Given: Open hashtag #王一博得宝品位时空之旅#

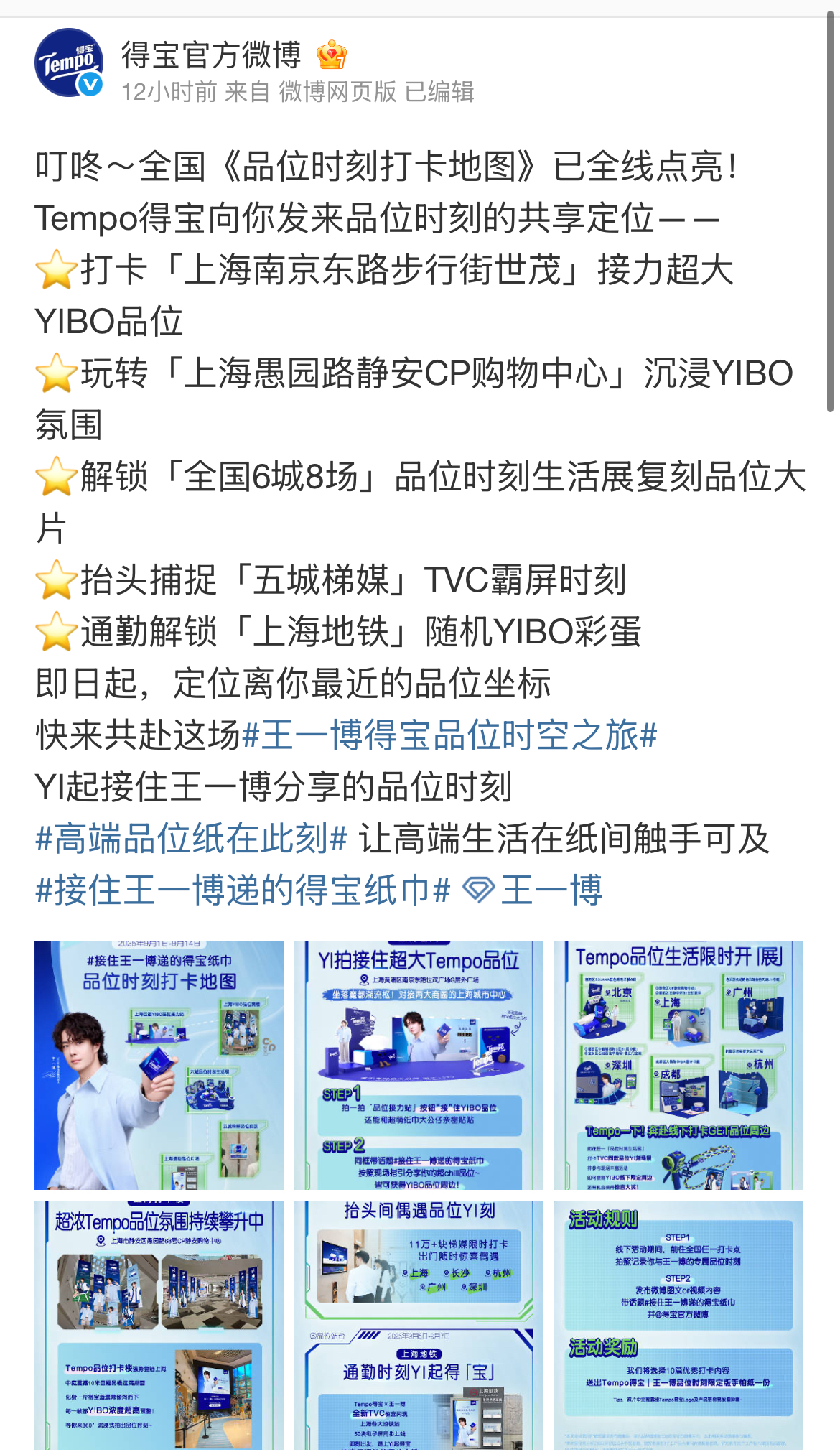Looking at the screenshot, I should (x=450, y=735).
